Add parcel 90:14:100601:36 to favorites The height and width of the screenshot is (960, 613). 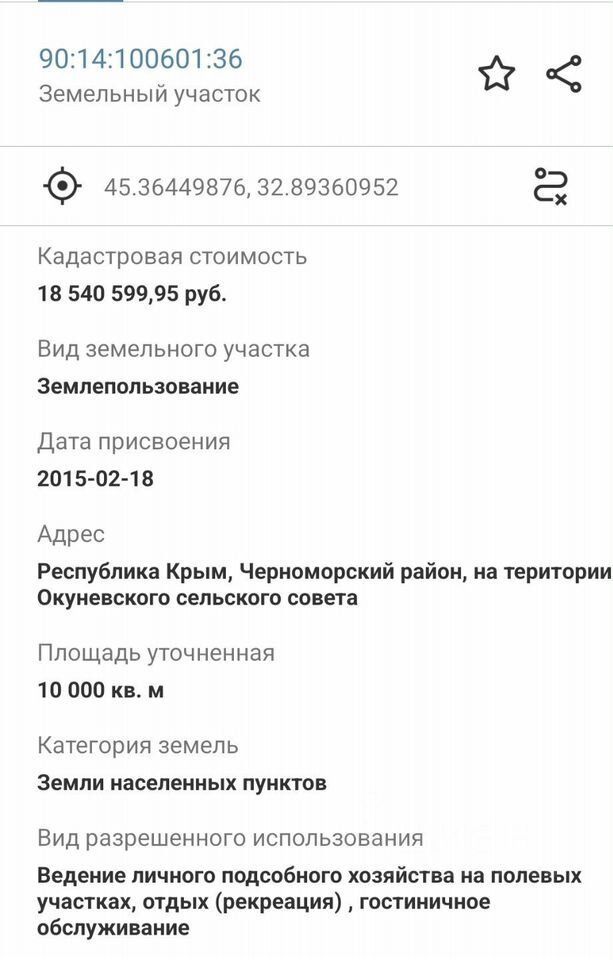click(x=496, y=75)
